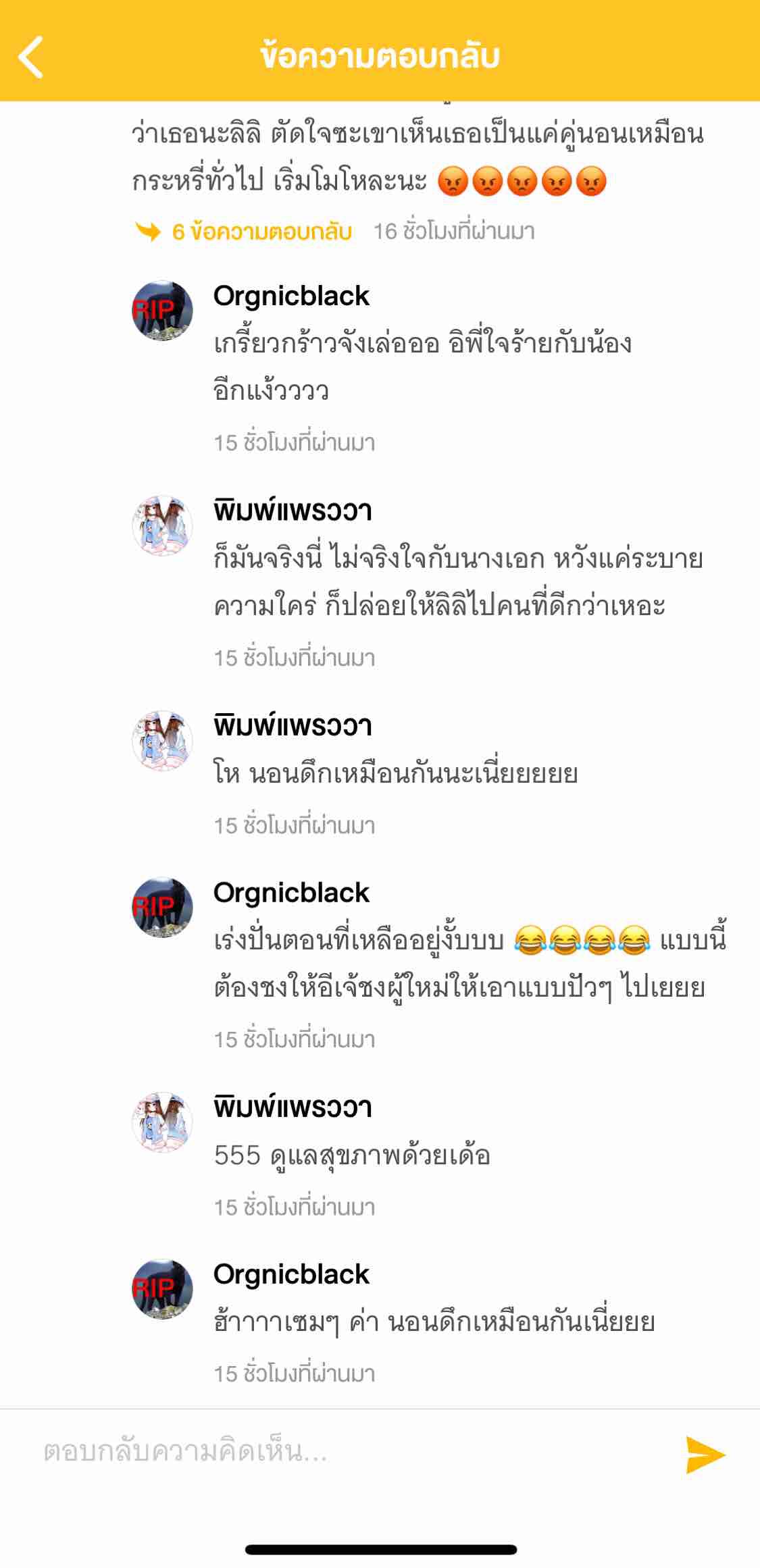Image resolution: width=760 pixels, height=1568 pixels.
Task: Open Orgnicblack's avatar on the เกรี้ยวกร้าว comment
Action: tap(162, 311)
